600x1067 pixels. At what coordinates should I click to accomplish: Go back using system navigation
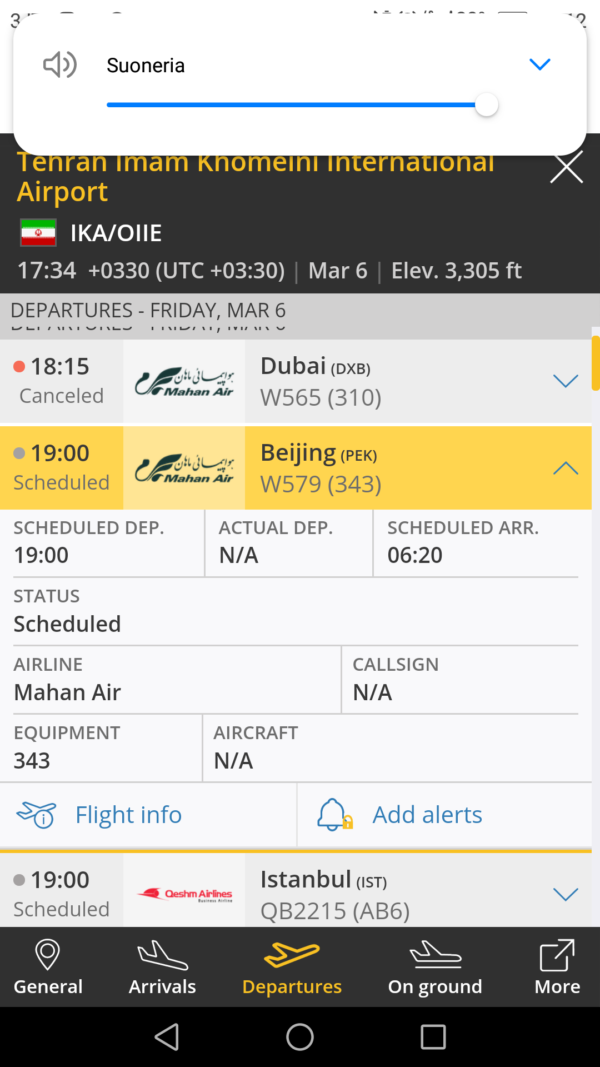point(167,1037)
